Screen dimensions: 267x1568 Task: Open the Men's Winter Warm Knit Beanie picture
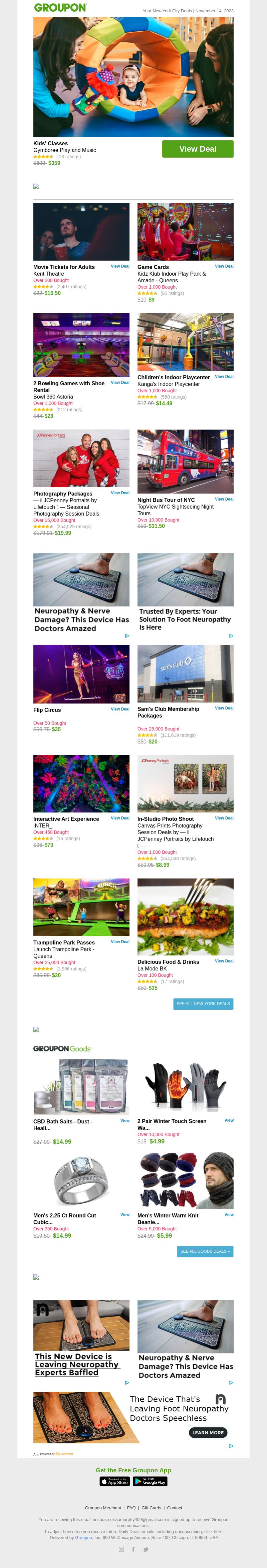(185, 1180)
